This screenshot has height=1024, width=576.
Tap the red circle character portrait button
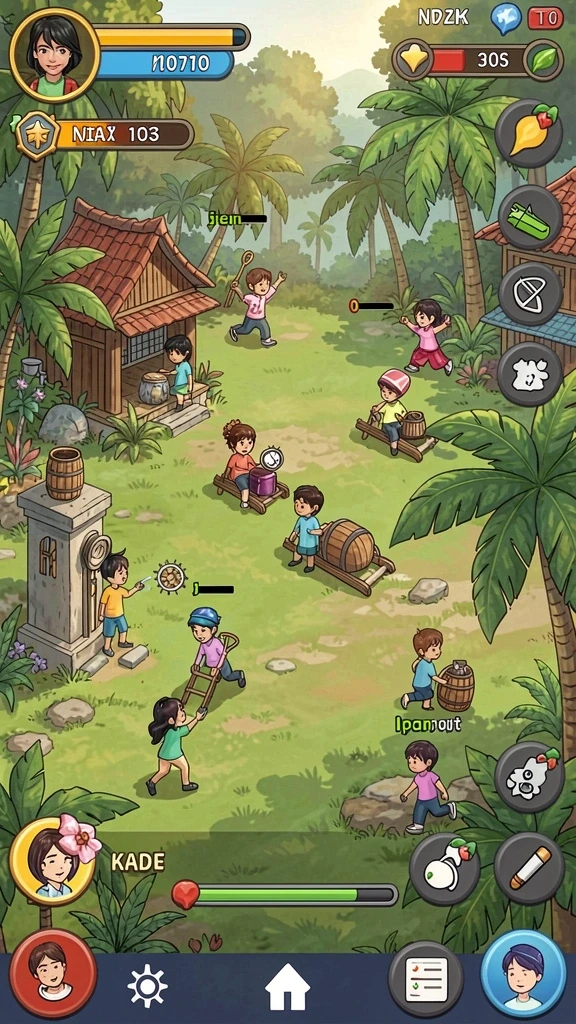pos(53,973)
